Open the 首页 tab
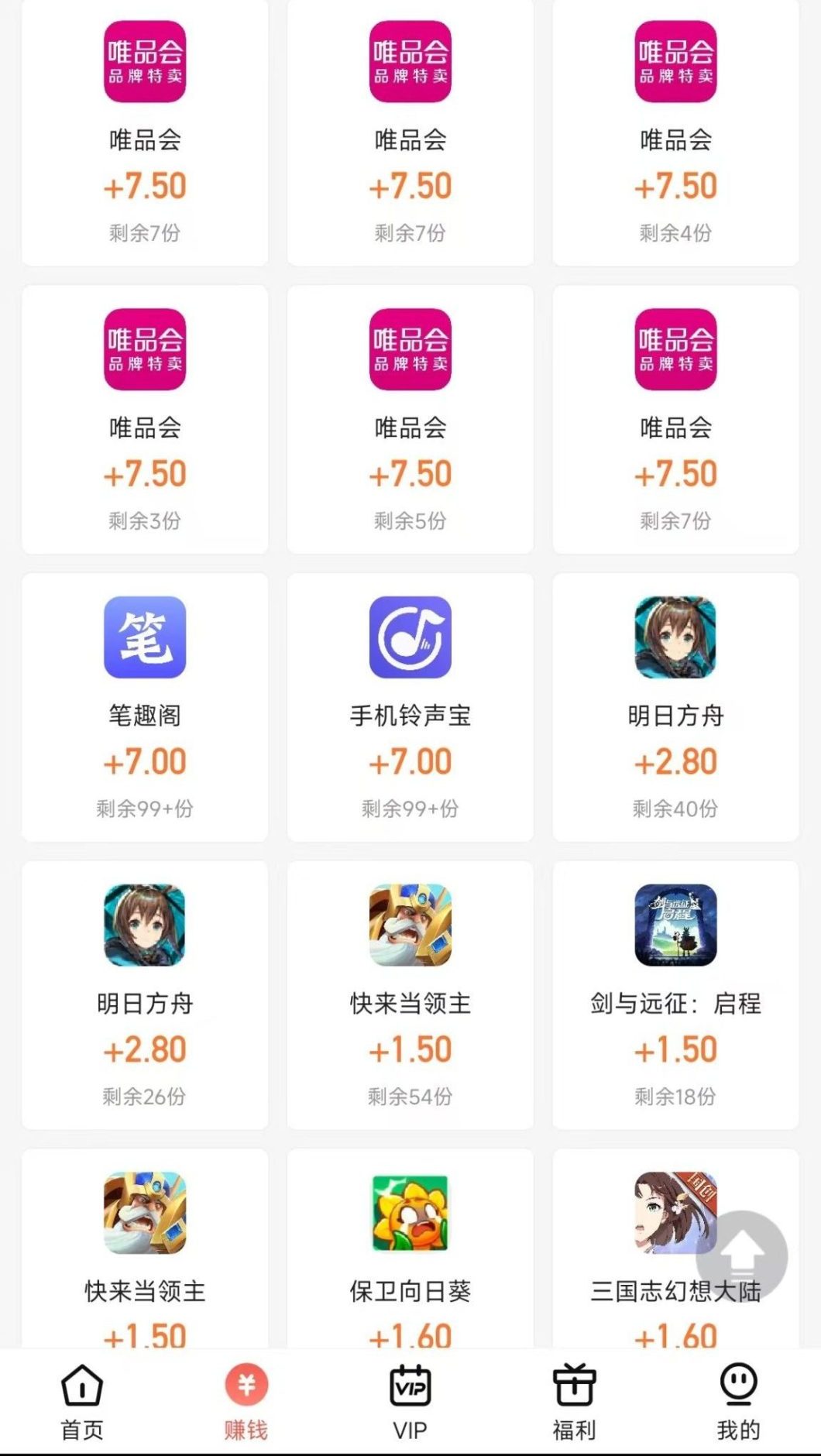Viewport: 821px width, 1456px height. tap(82, 1402)
